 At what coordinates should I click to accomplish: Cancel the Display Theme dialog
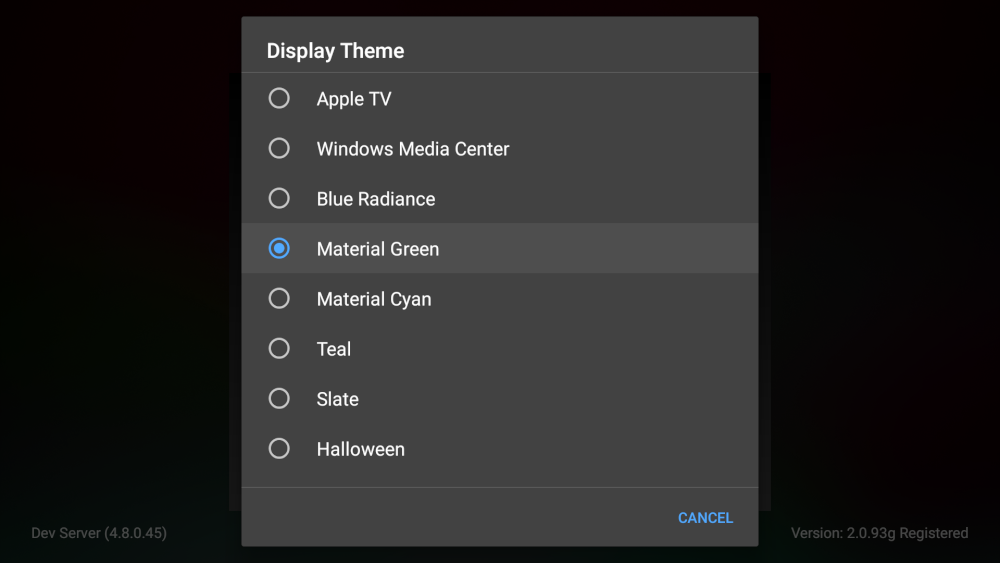point(705,518)
